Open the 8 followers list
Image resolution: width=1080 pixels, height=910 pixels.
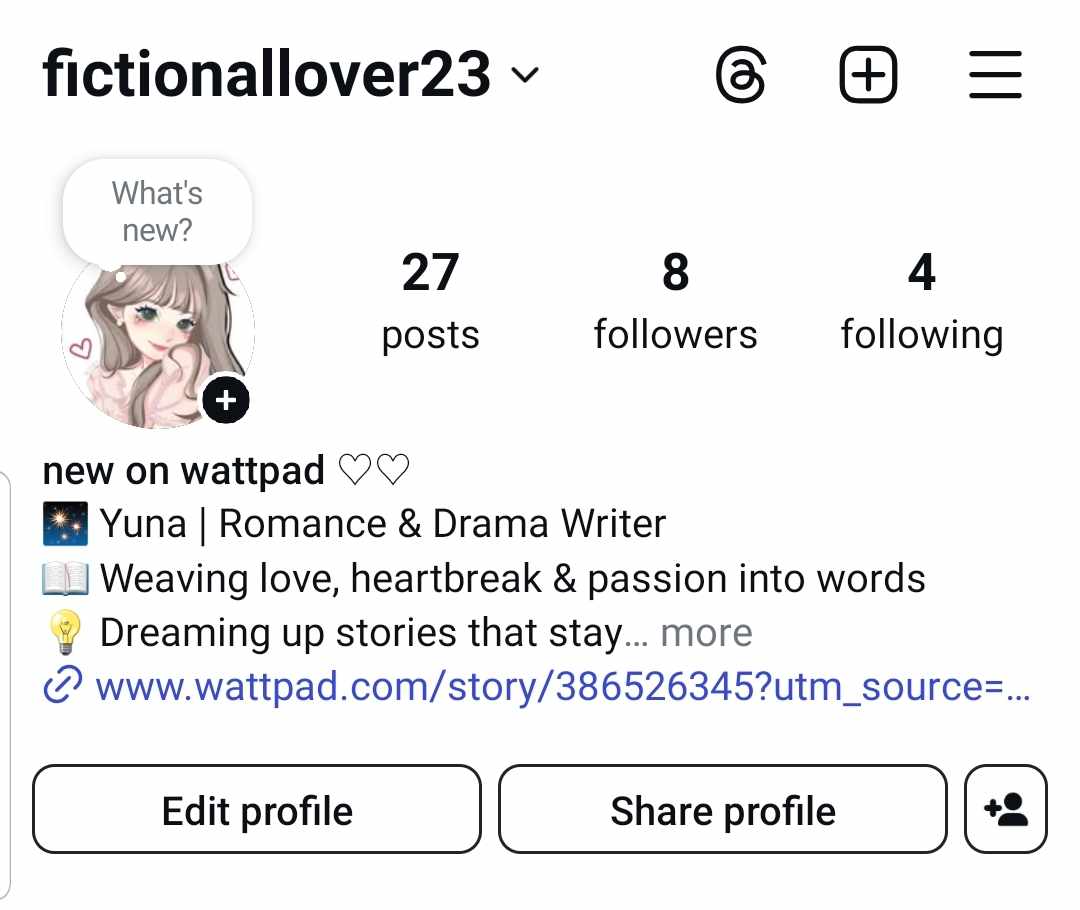coord(675,301)
